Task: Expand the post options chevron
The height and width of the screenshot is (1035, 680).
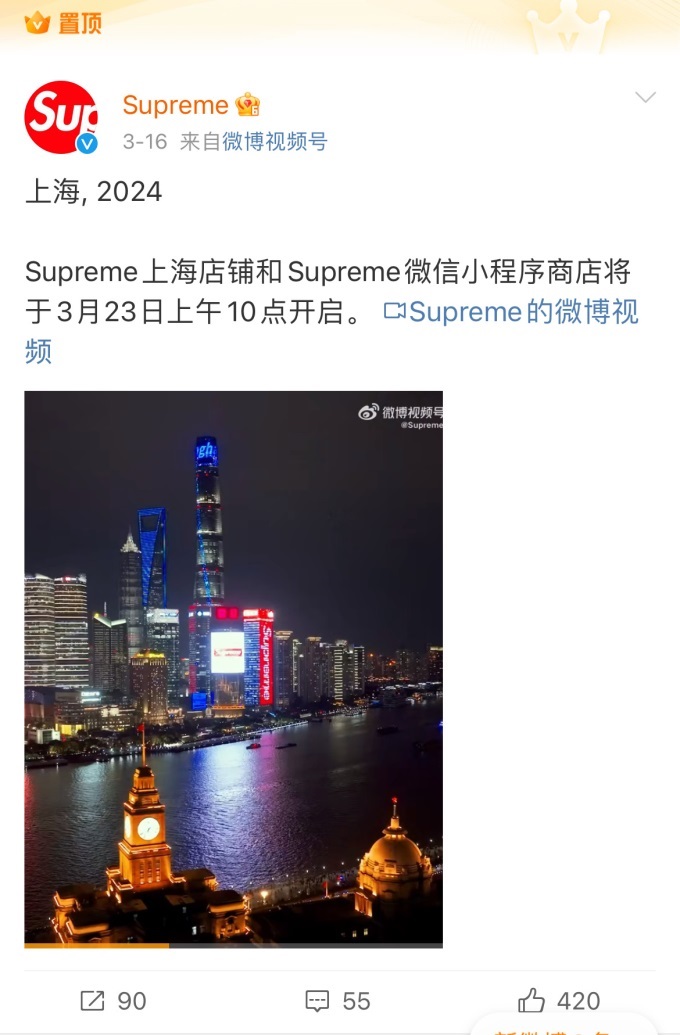Action: coord(645,97)
